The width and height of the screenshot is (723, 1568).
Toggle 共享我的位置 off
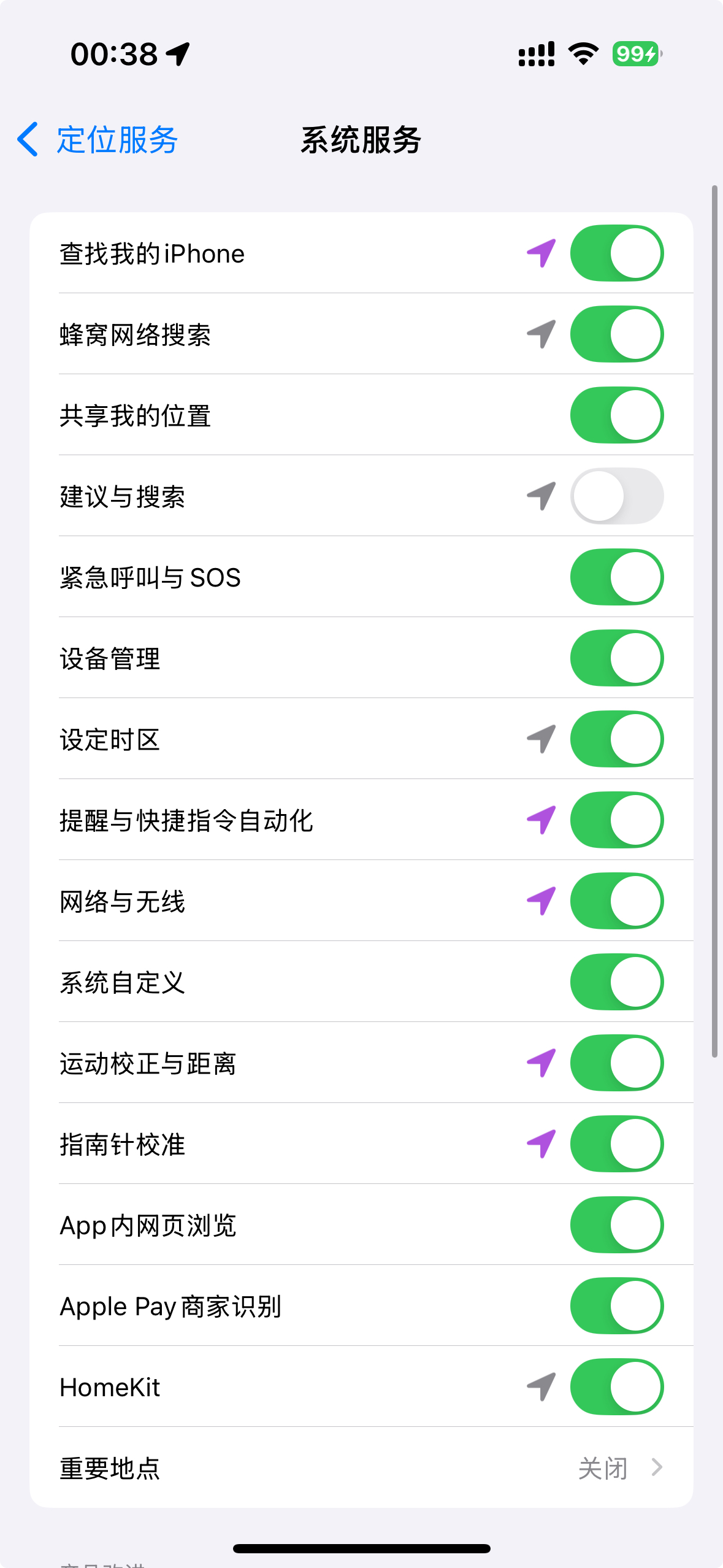616,415
